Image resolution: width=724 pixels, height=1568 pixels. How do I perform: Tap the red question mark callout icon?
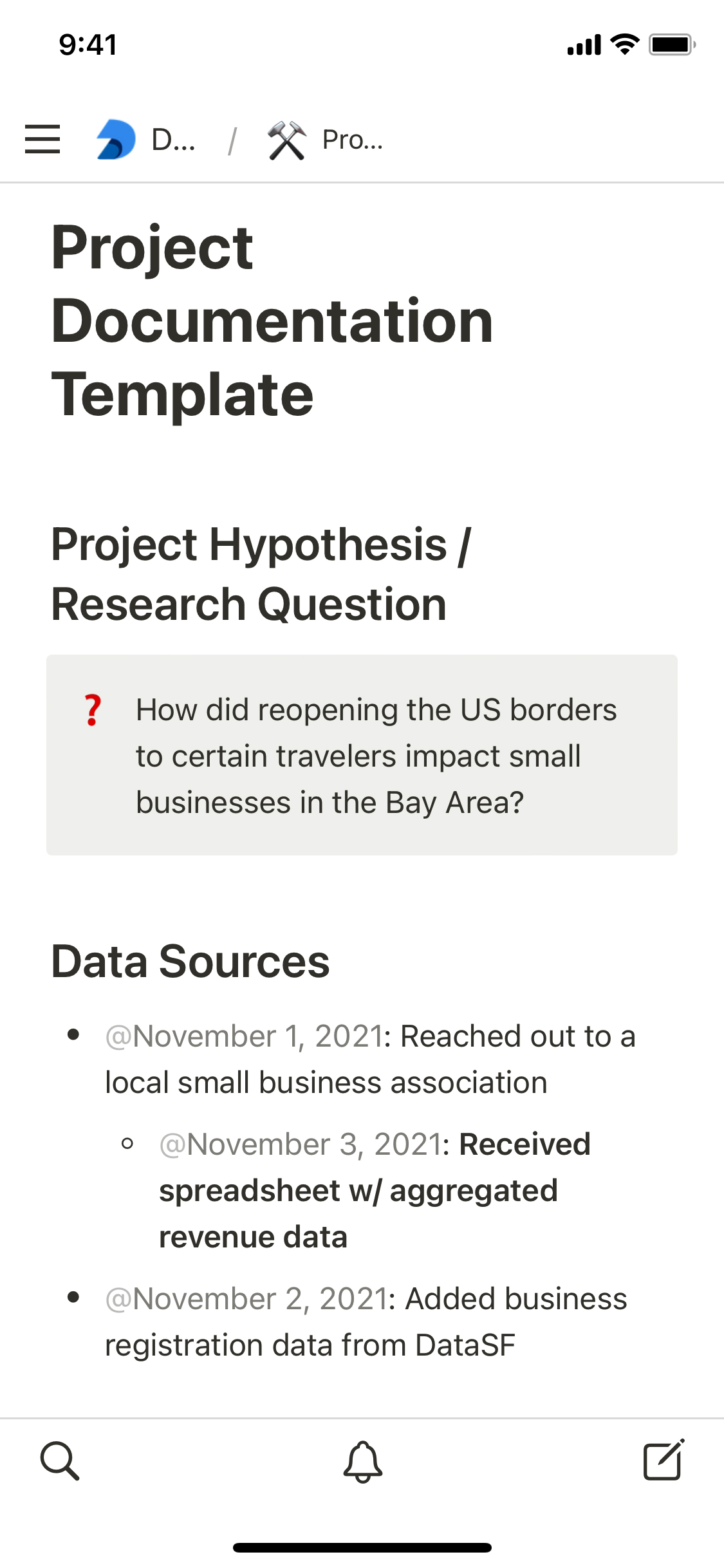93,710
